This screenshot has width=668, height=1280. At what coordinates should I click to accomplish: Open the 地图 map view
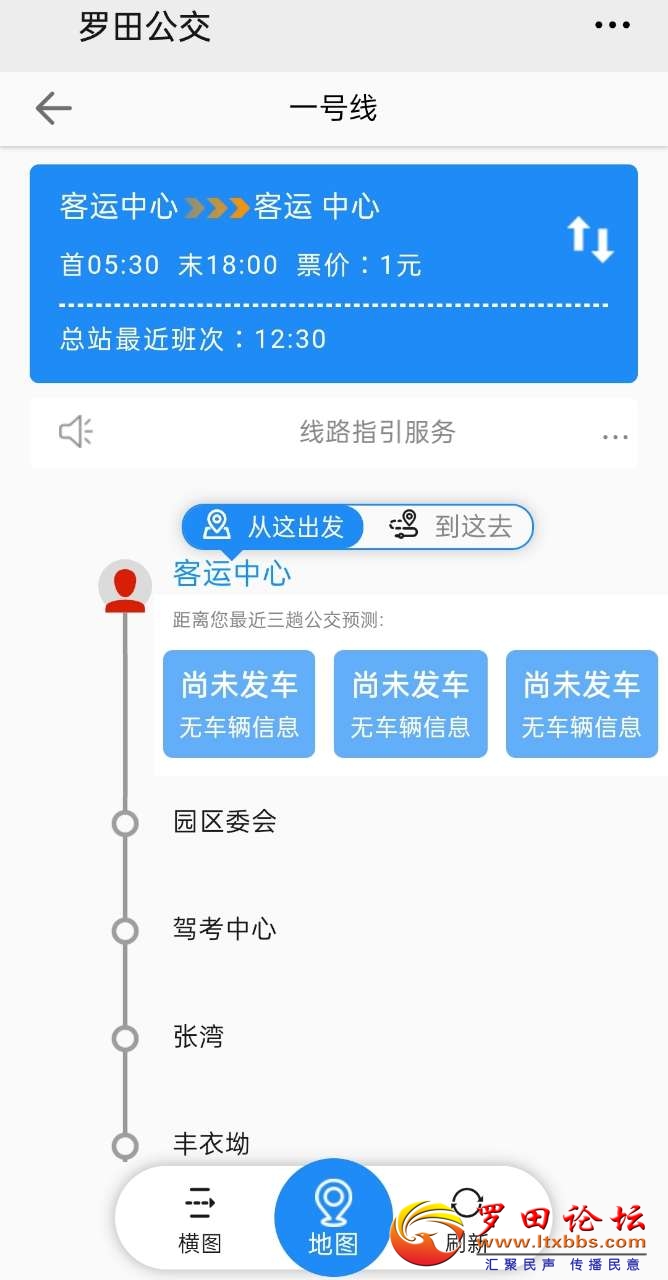click(x=333, y=1218)
